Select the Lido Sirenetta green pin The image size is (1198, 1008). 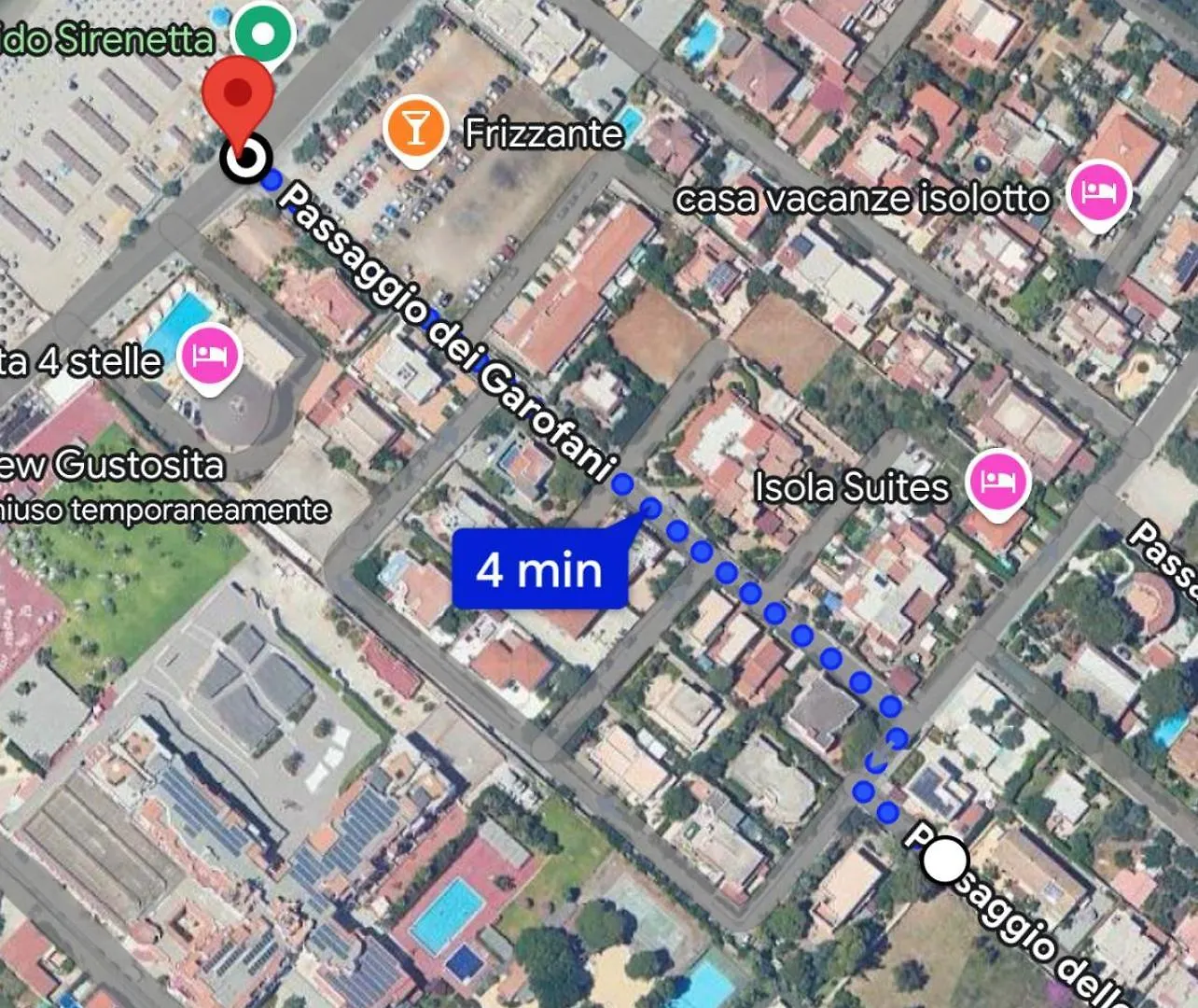pyautogui.click(x=264, y=33)
